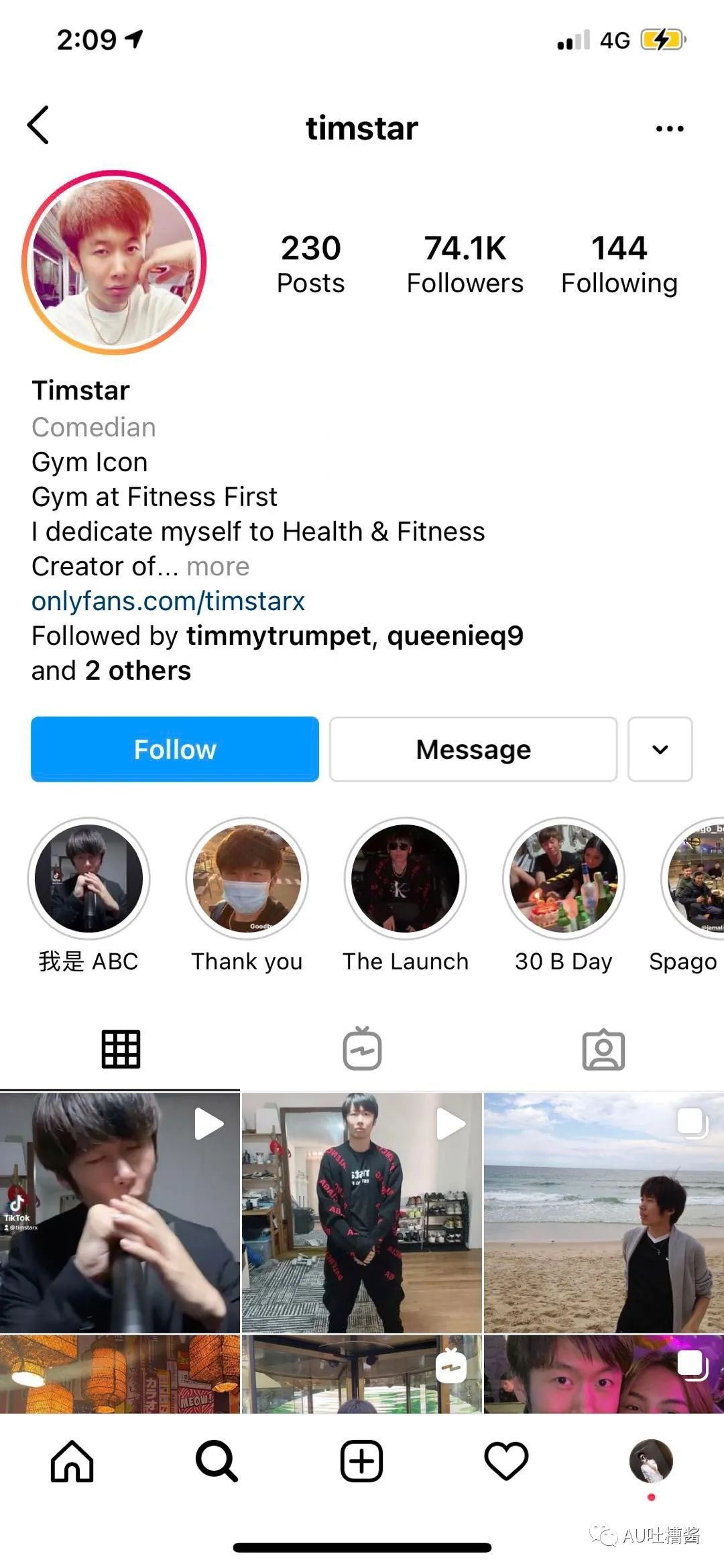Open the '30 B Day' highlight

coord(563,878)
